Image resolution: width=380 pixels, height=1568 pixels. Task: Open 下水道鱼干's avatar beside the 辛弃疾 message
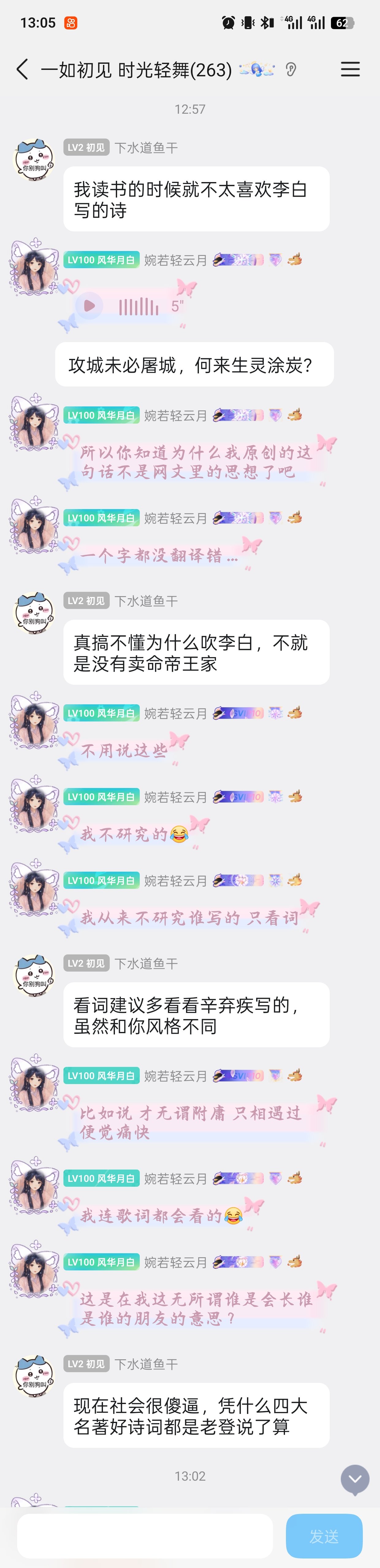coord(34,975)
